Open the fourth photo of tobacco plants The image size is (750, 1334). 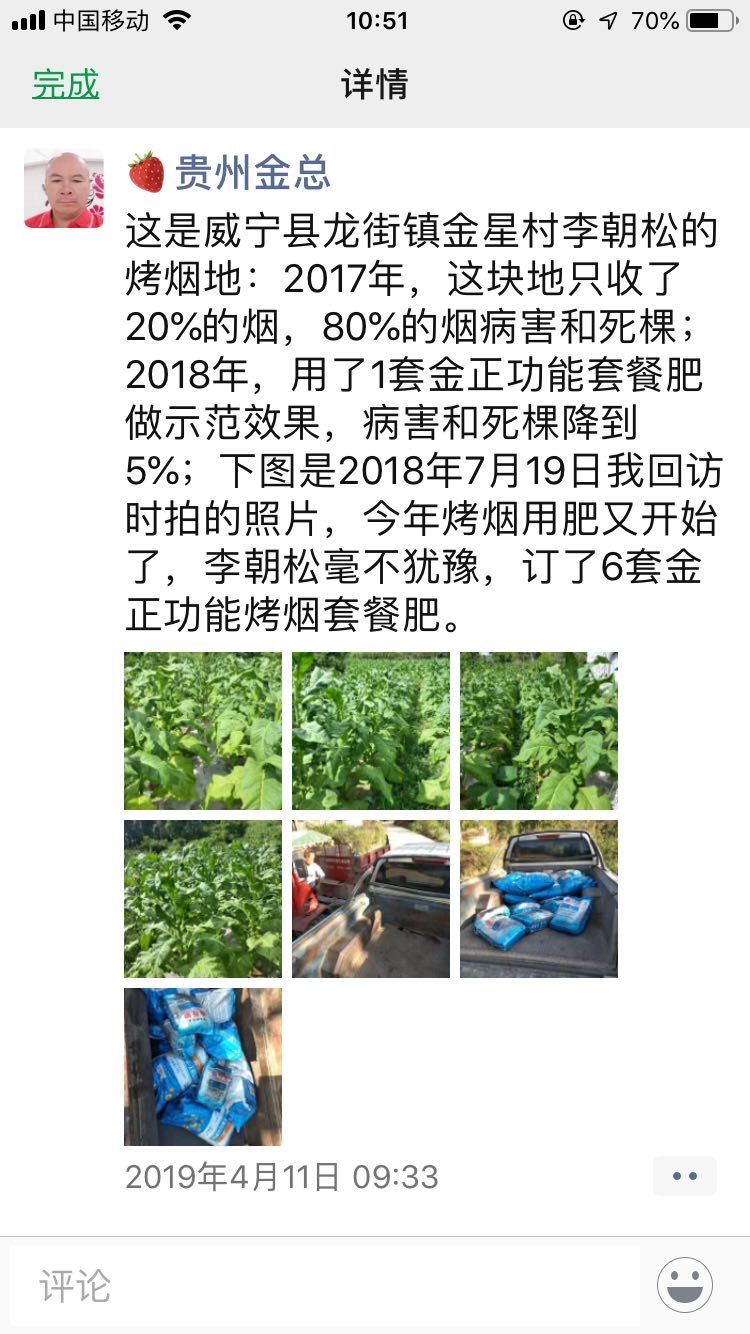point(203,899)
